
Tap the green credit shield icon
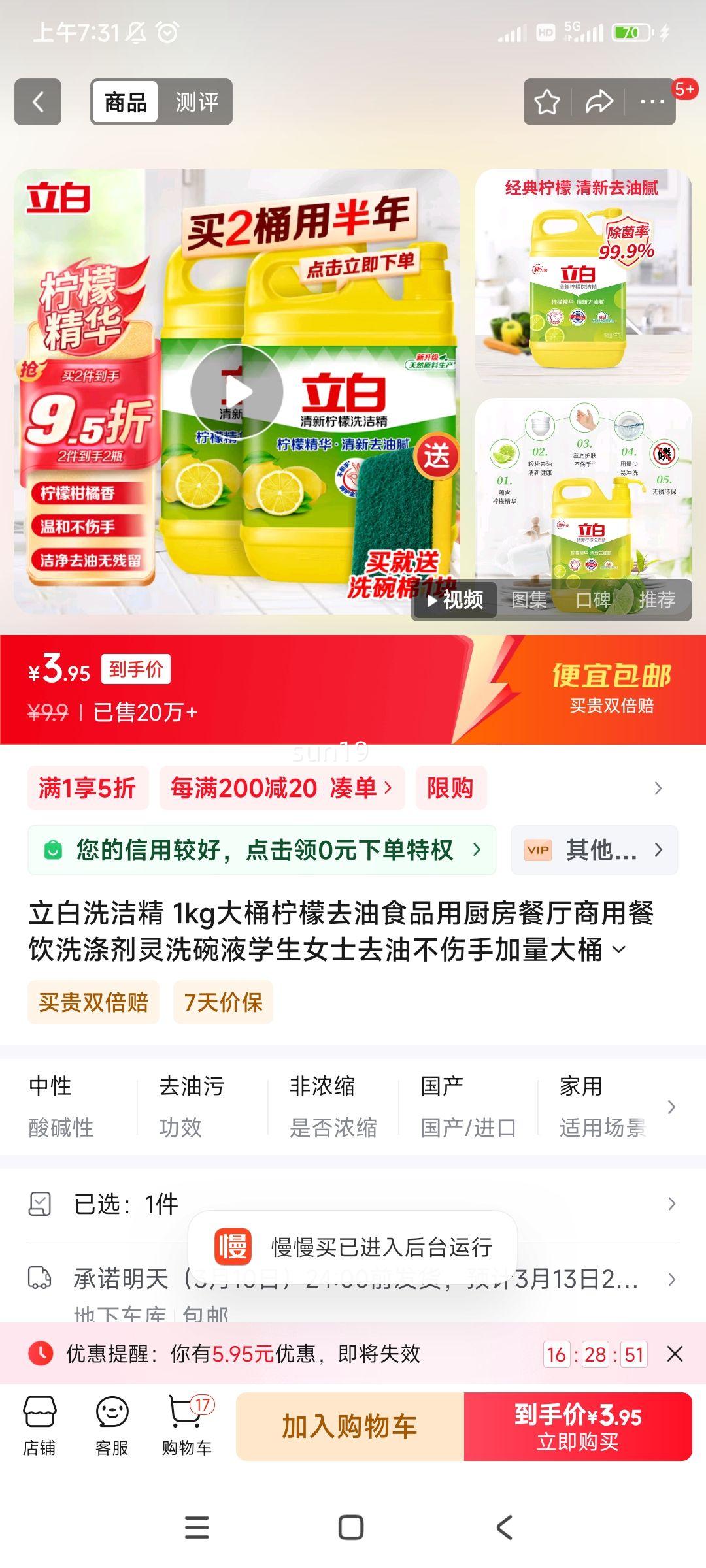52,850
